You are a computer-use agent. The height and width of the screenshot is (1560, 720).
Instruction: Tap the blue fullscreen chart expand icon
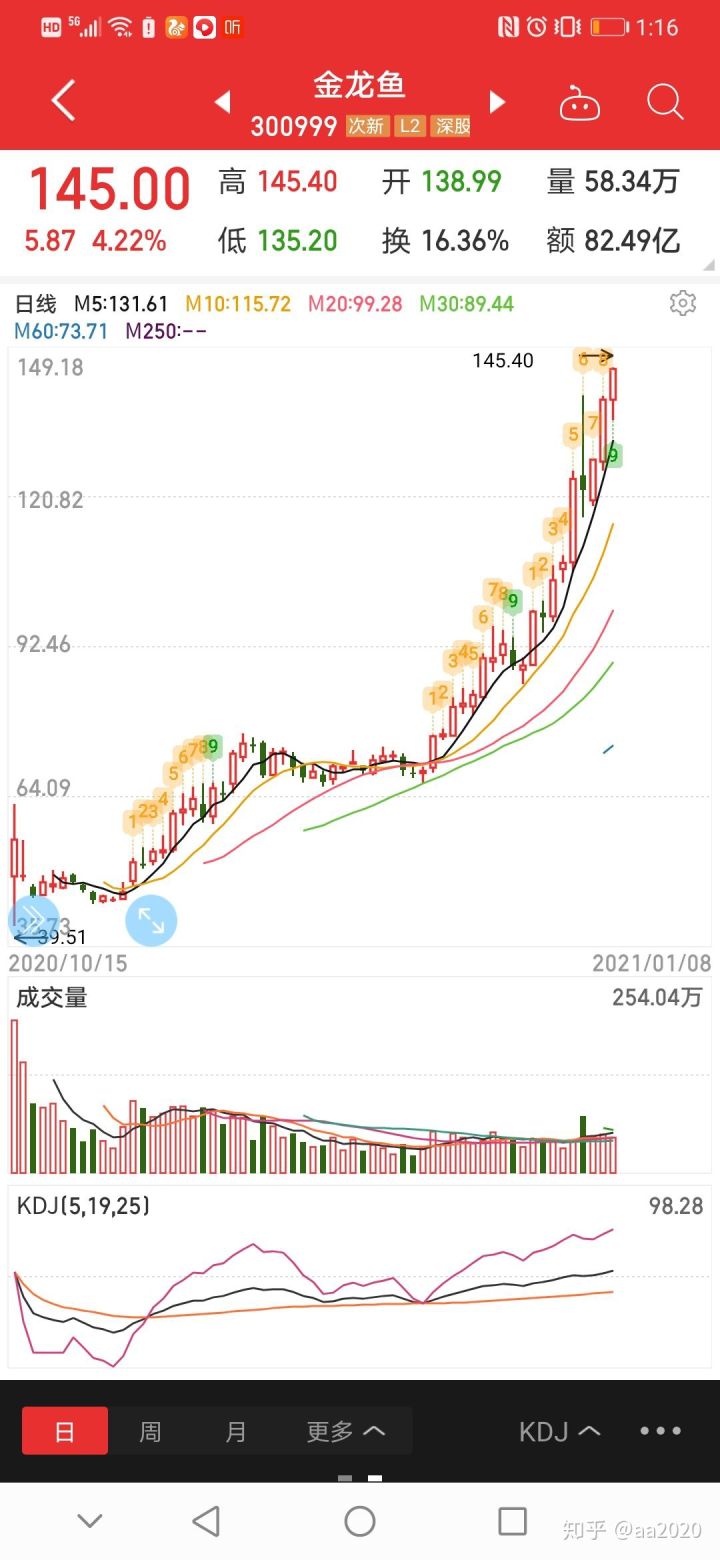tap(151, 921)
